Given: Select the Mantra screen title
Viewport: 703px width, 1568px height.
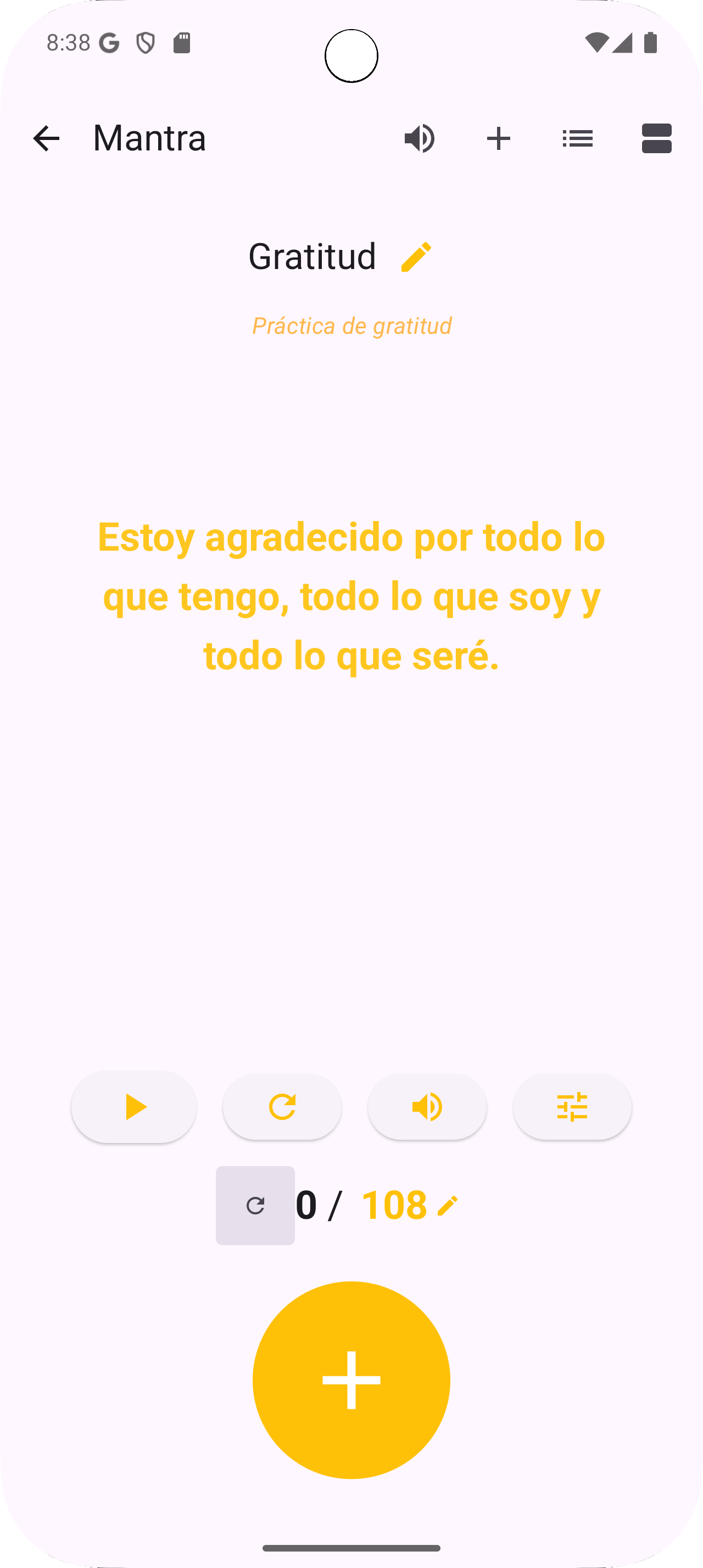Looking at the screenshot, I should tap(148, 138).
